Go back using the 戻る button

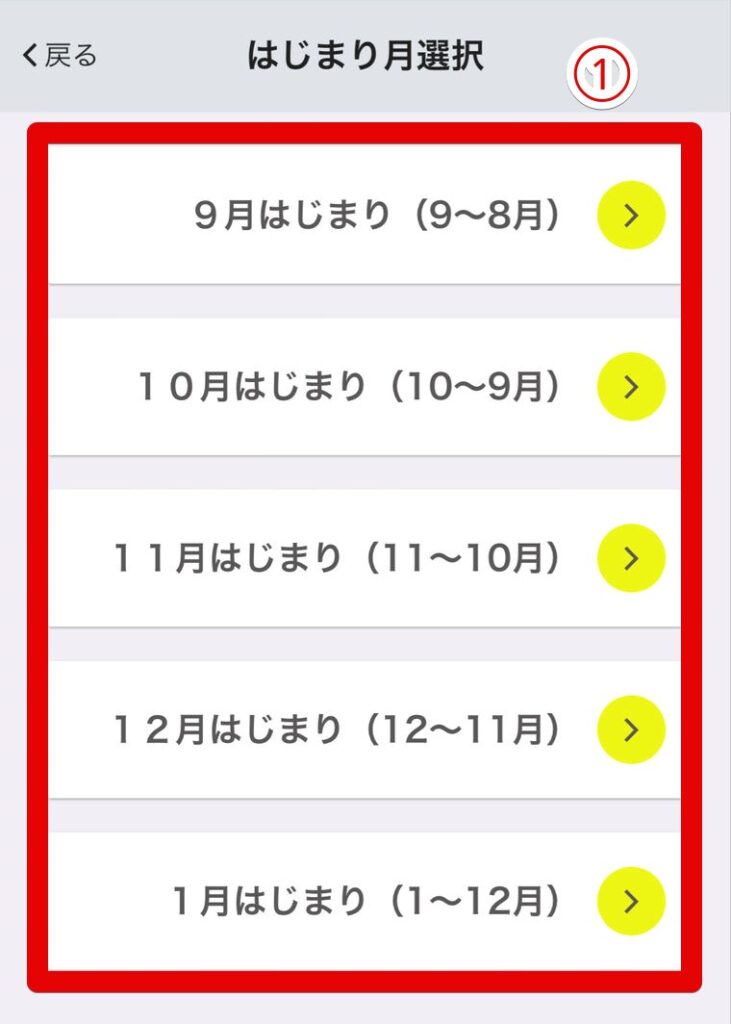tap(60, 56)
